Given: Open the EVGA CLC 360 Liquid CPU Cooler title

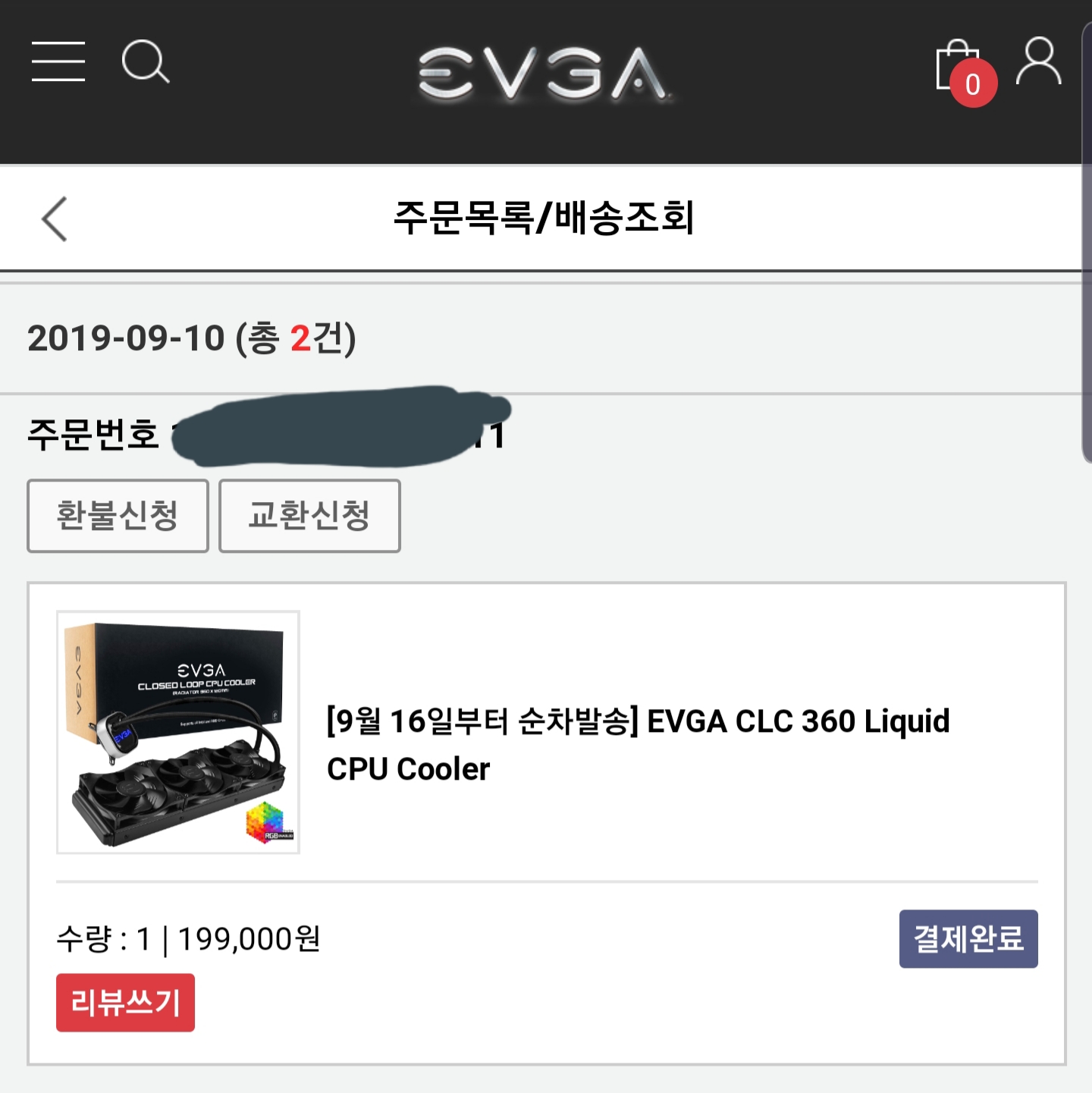Looking at the screenshot, I should tap(638, 744).
